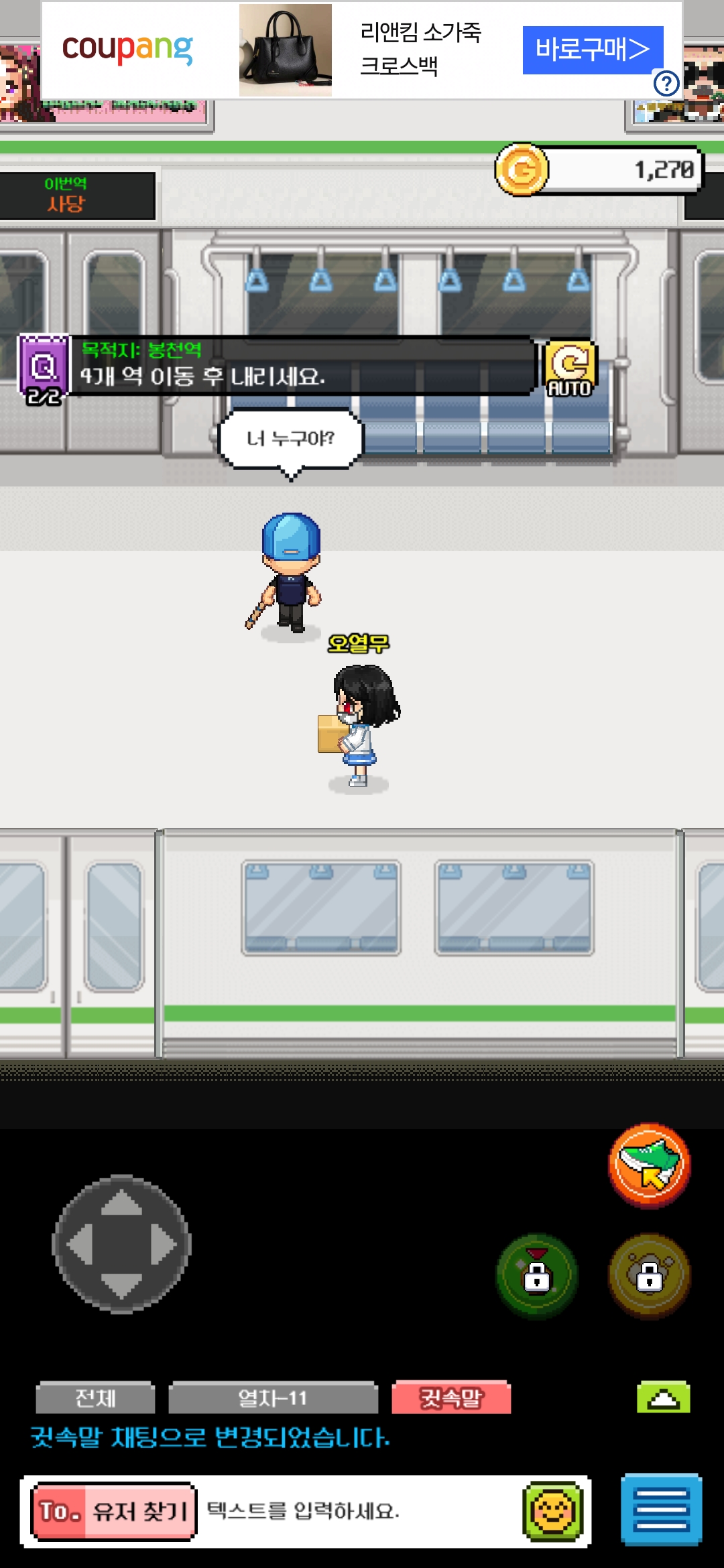Open the emoji smiley picker
Viewport: 724px width, 1568px height.
tap(552, 1511)
